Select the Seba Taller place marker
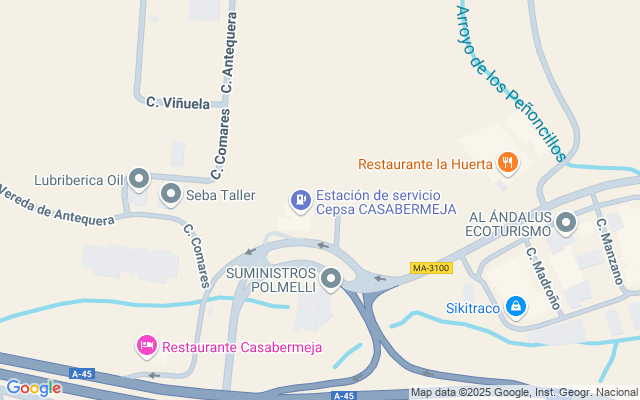Screen dimensions: 640x400 coord(170,194)
